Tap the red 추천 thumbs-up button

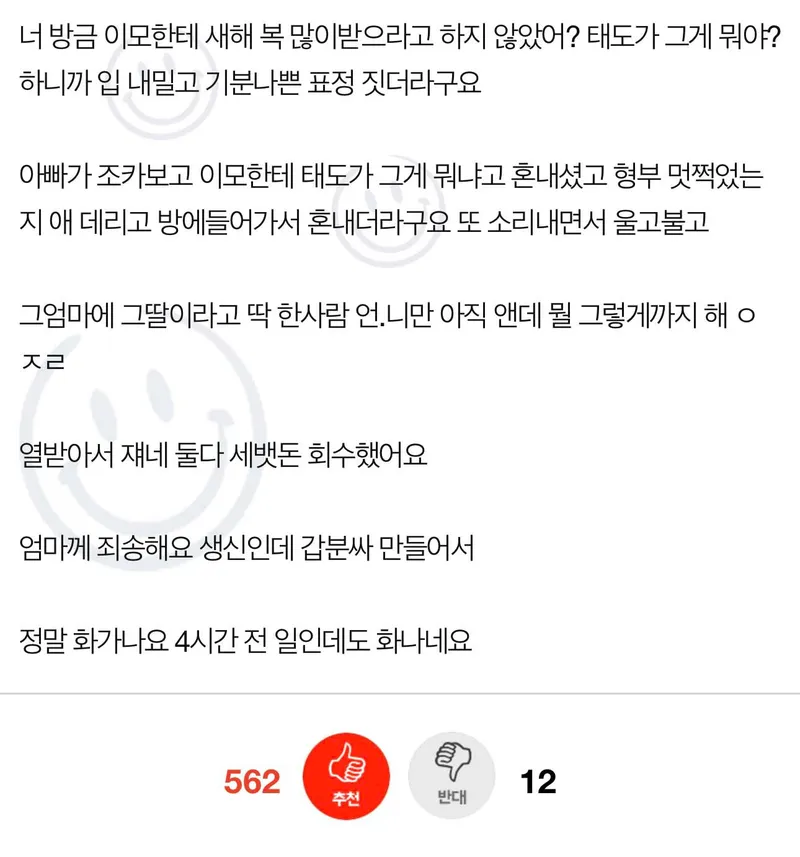[x=347, y=778]
